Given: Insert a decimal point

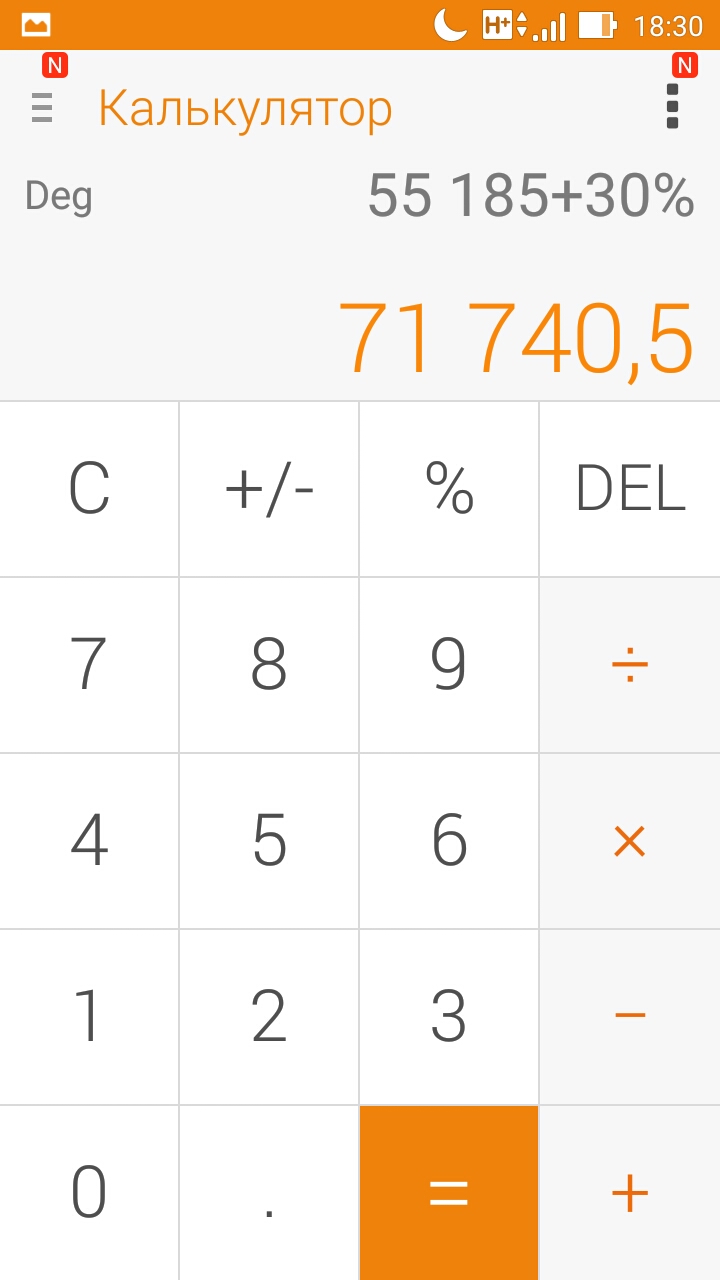Looking at the screenshot, I should click(x=269, y=1193).
